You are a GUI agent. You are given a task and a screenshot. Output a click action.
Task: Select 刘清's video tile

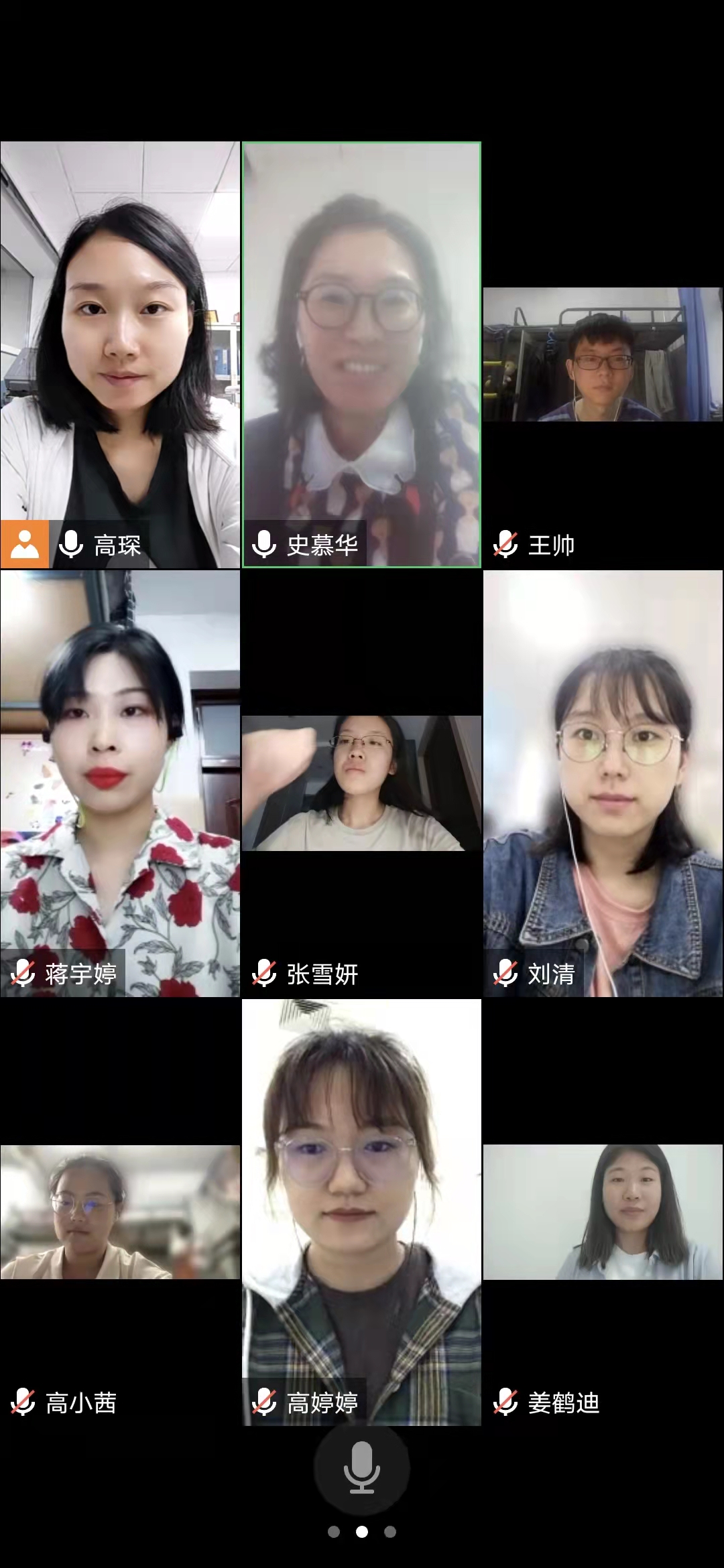[x=603, y=783]
